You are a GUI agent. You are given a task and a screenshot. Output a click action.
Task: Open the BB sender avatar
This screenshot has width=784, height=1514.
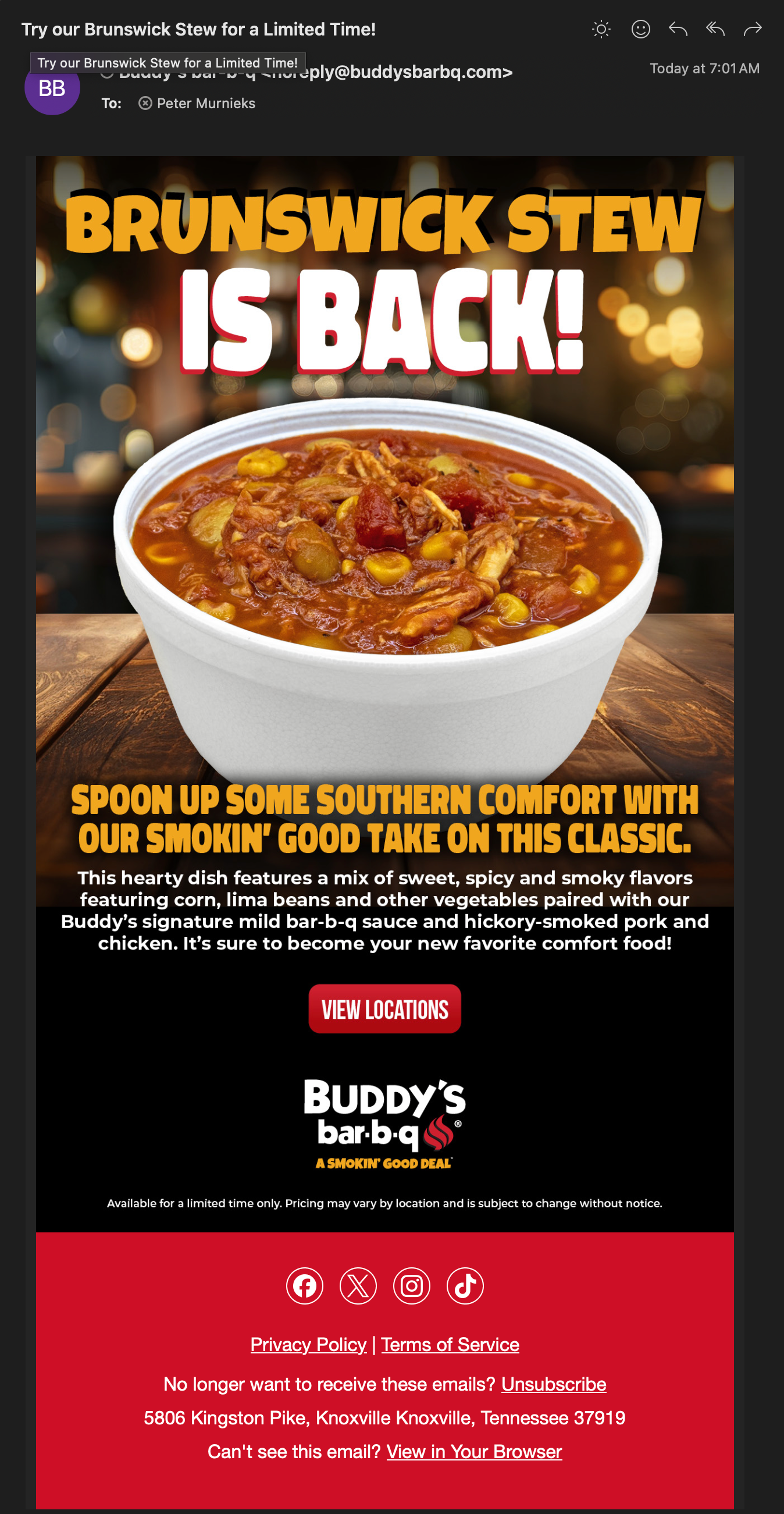52,88
